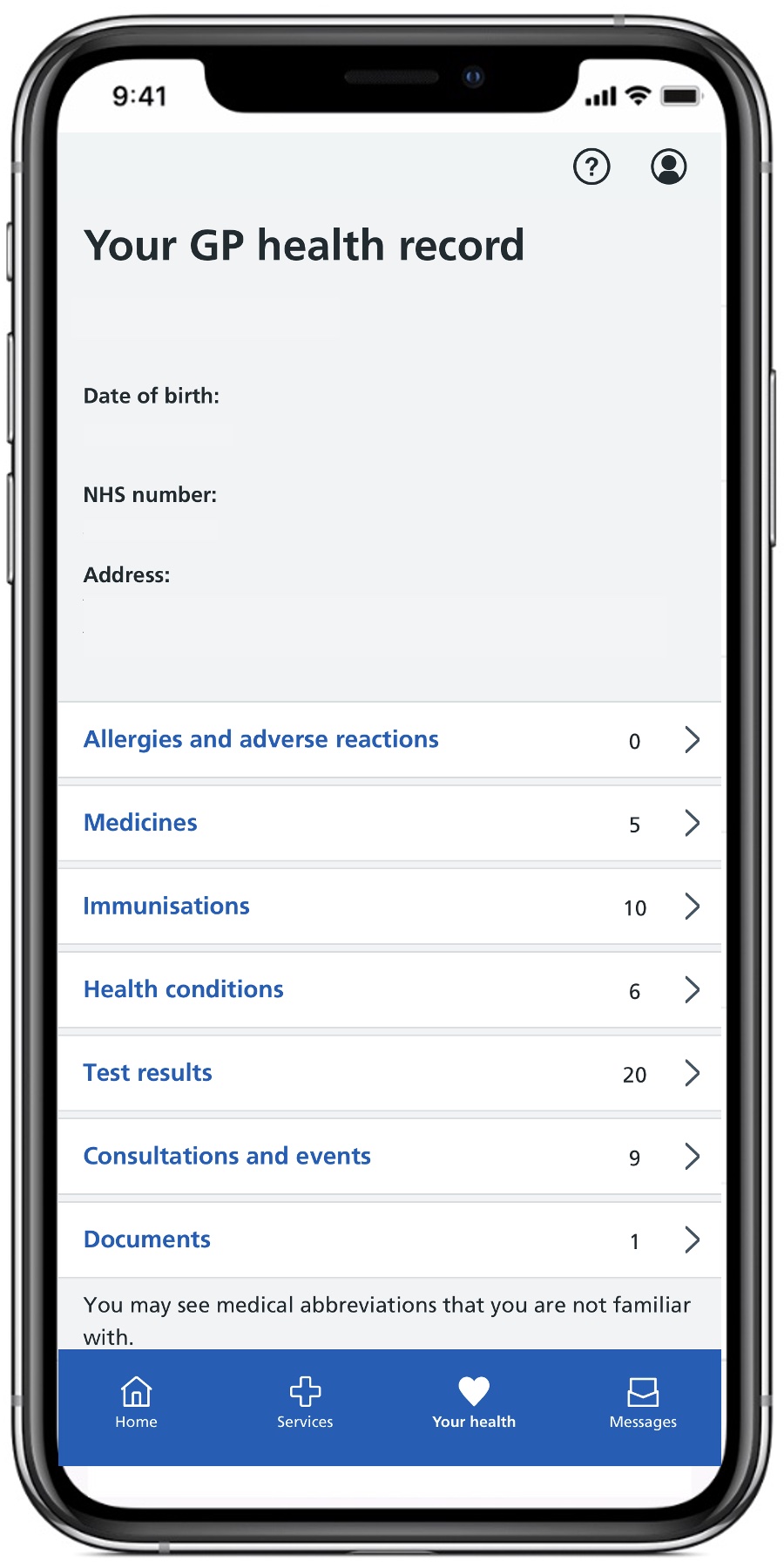Open the Immunisations section

pyautogui.click(x=166, y=907)
